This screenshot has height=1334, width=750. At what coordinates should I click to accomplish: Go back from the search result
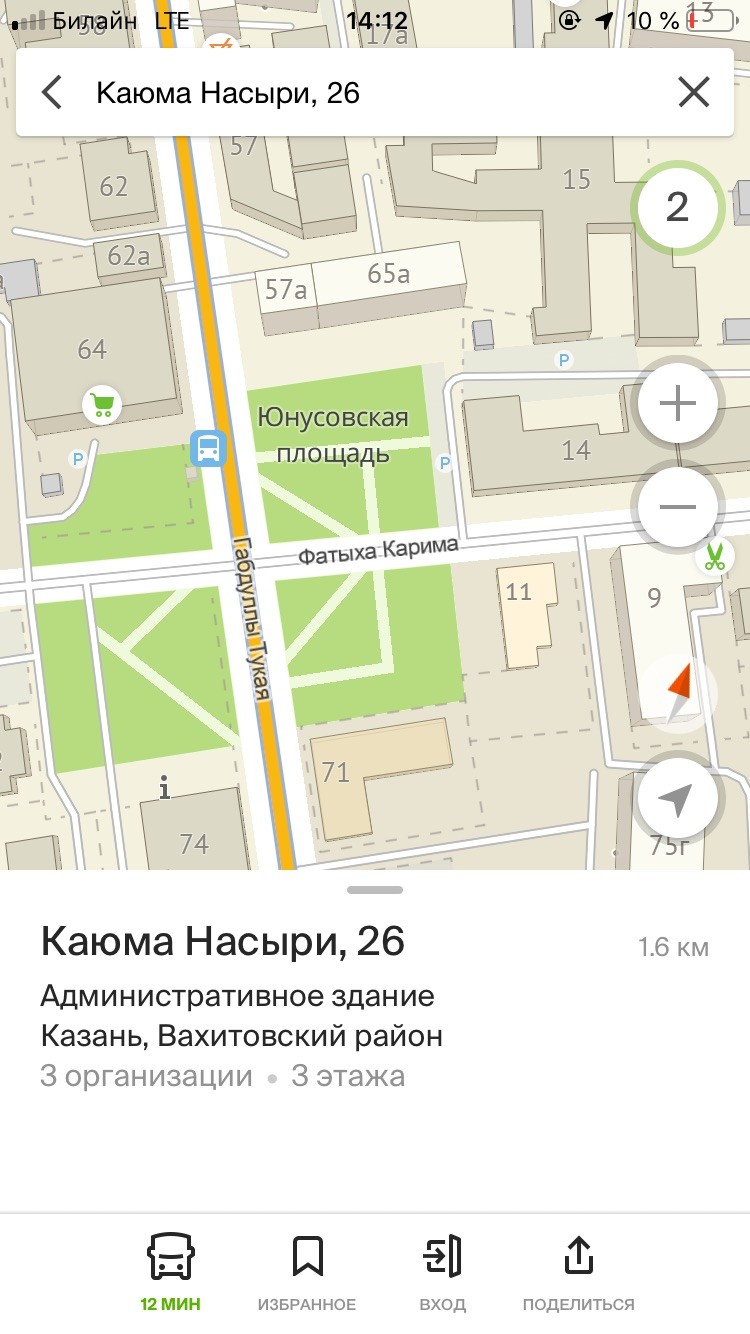(x=52, y=93)
